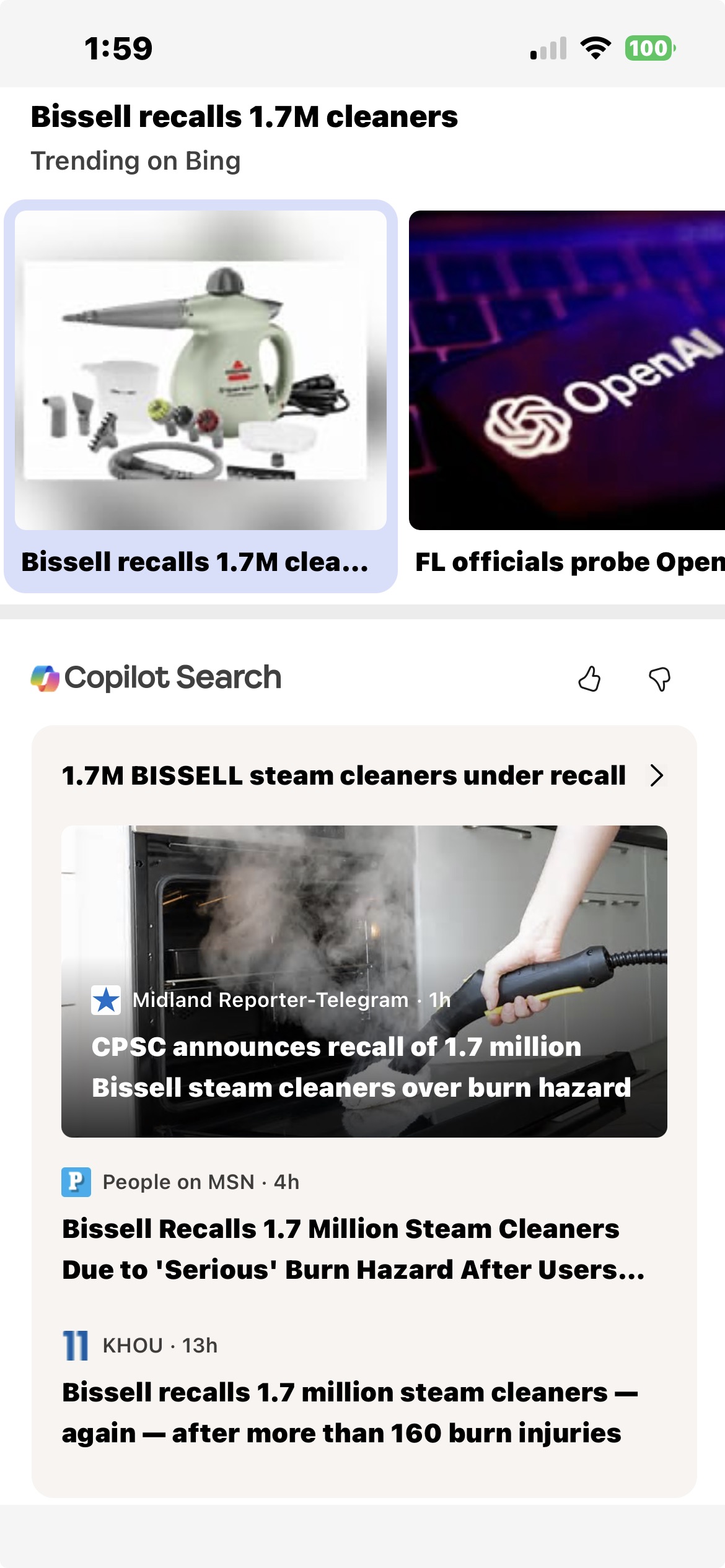Open the KHOU story on 160 burn injuries
The width and height of the screenshot is (725, 1568).
pyautogui.click(x=350, y=1412)
